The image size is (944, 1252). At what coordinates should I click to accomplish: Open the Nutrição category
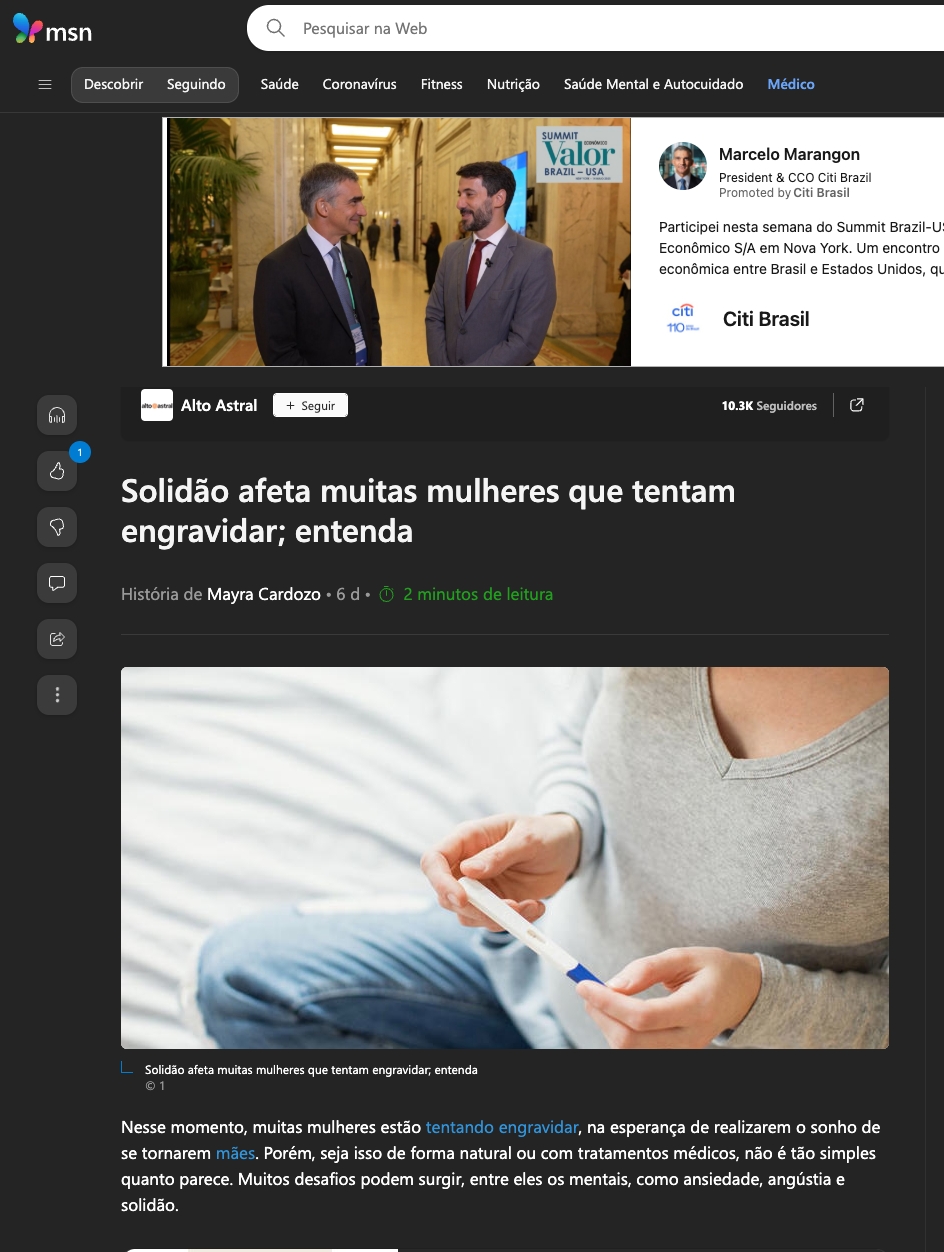pos(513,85)
